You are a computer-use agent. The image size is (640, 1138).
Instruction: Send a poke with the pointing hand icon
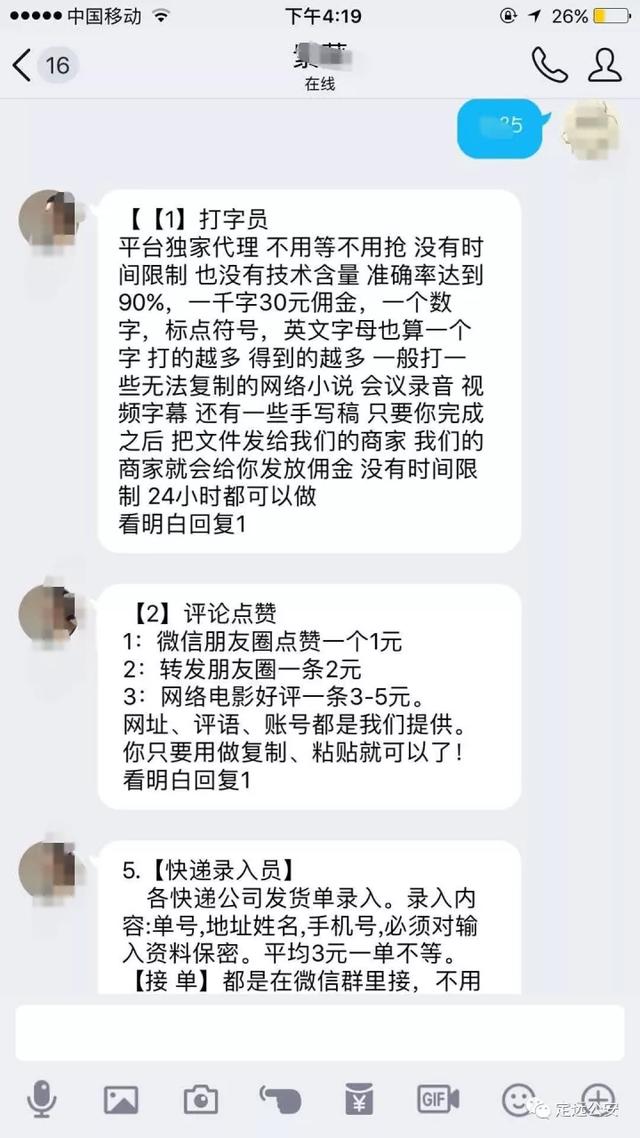(x=280, y=1100)
